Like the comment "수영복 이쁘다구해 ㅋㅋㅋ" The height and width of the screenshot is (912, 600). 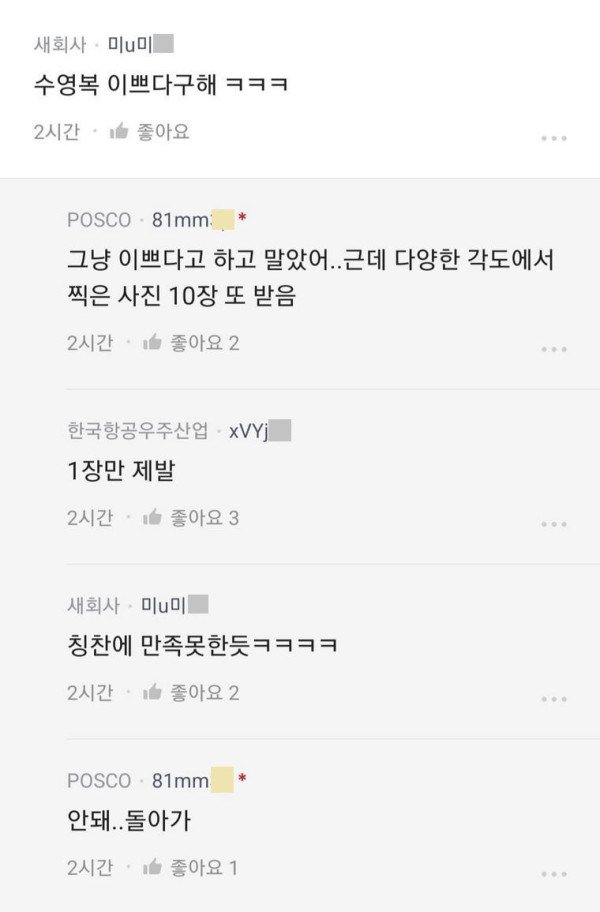pos(150,132)
